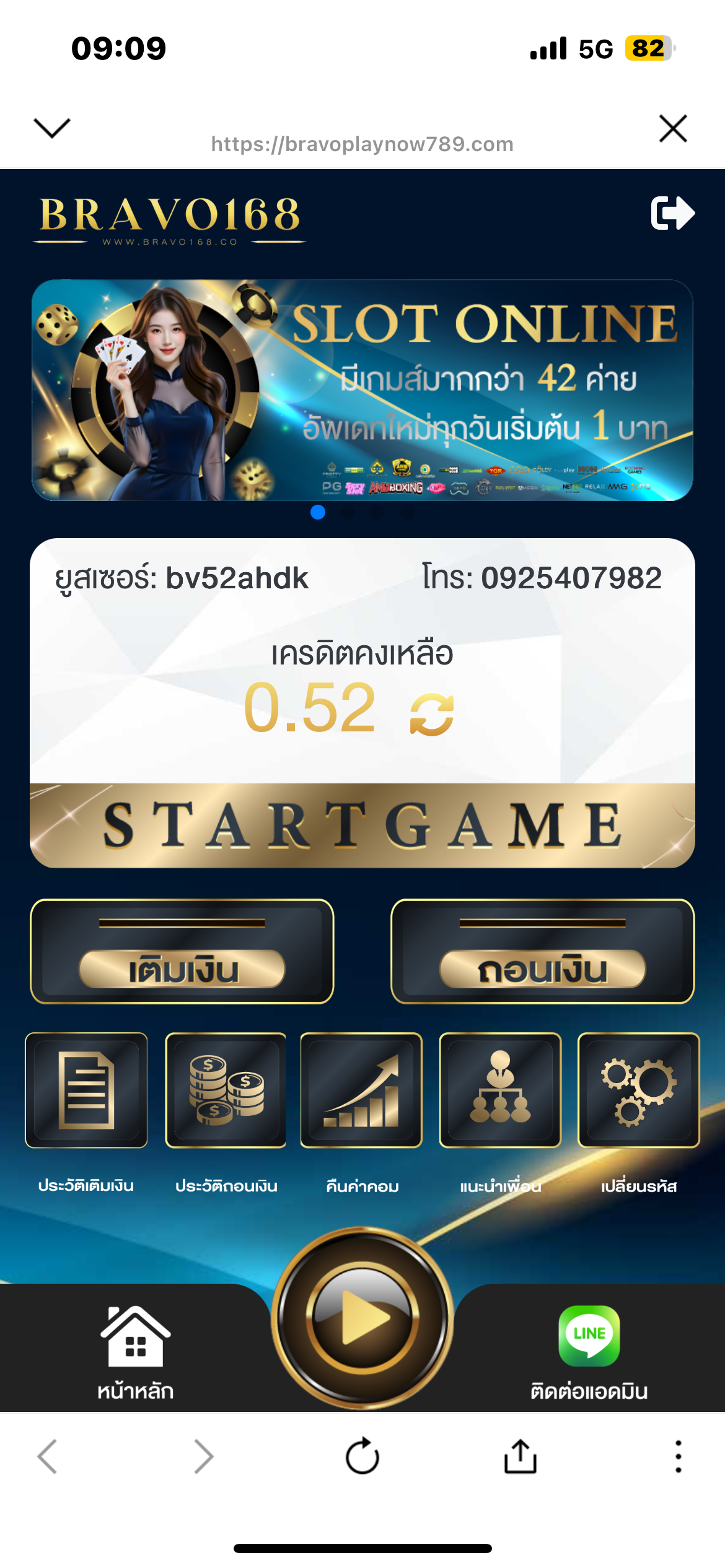Go to the หน้าหลัก home tab
The image size is (725, 1568).
[x=135, y=1350]
